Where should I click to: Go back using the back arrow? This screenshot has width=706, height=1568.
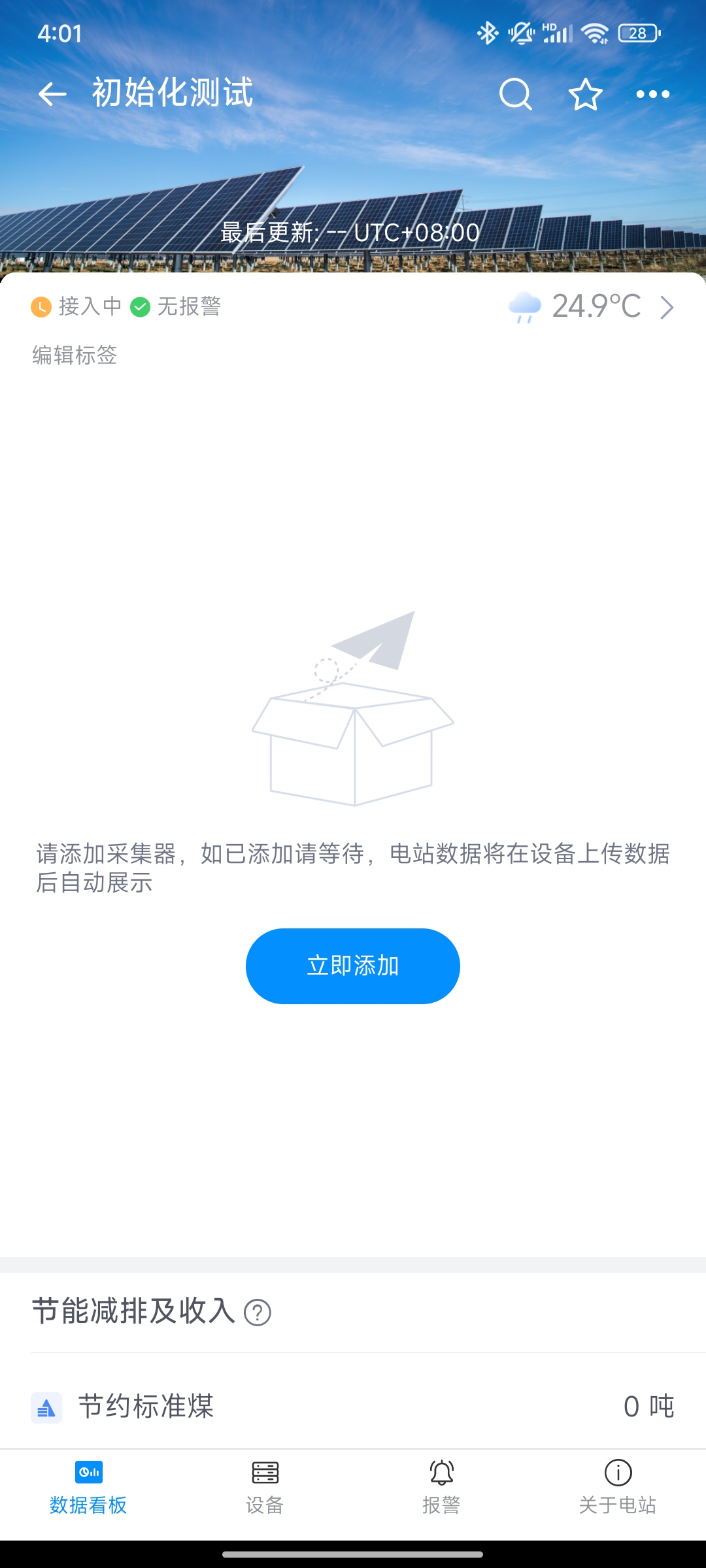pos(52,95)
